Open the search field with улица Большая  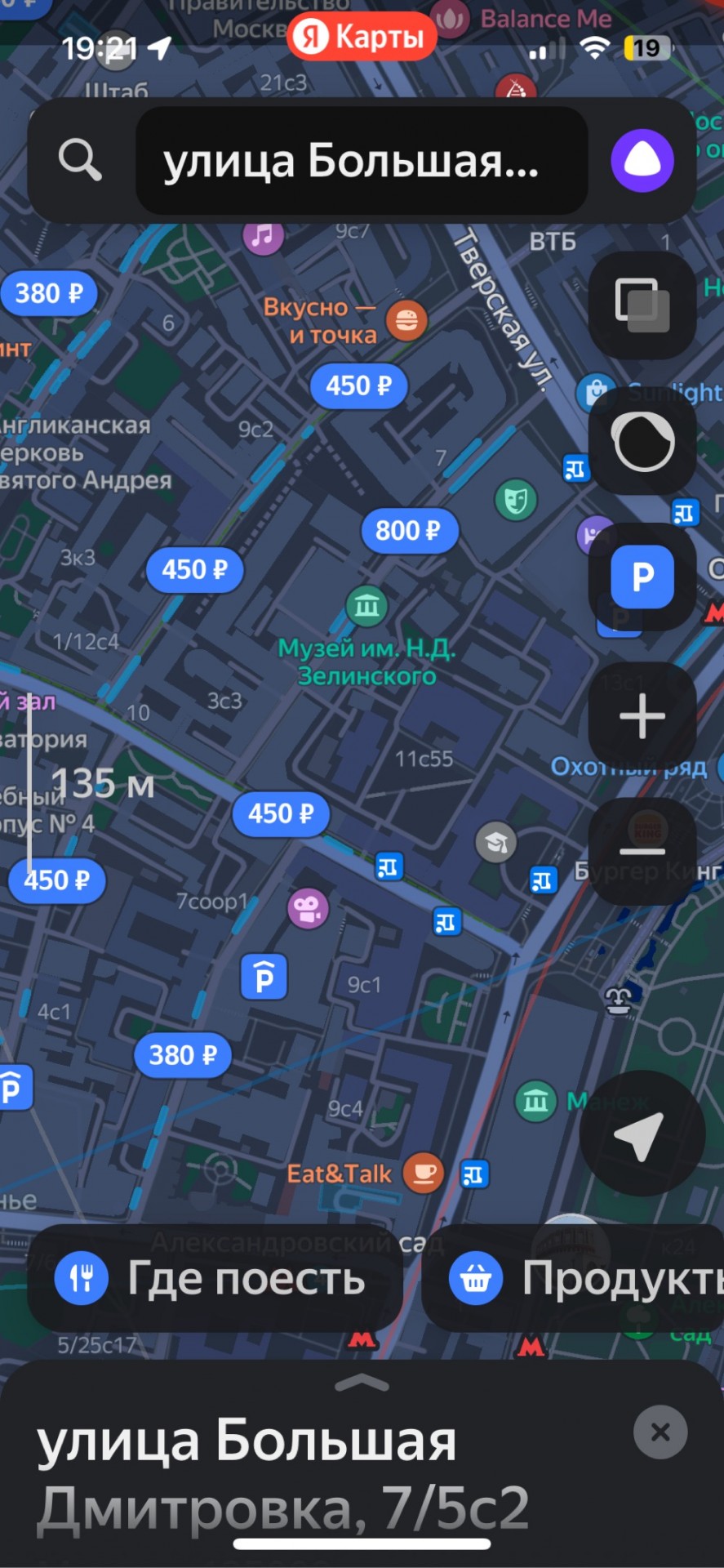[x=362, y=161]
